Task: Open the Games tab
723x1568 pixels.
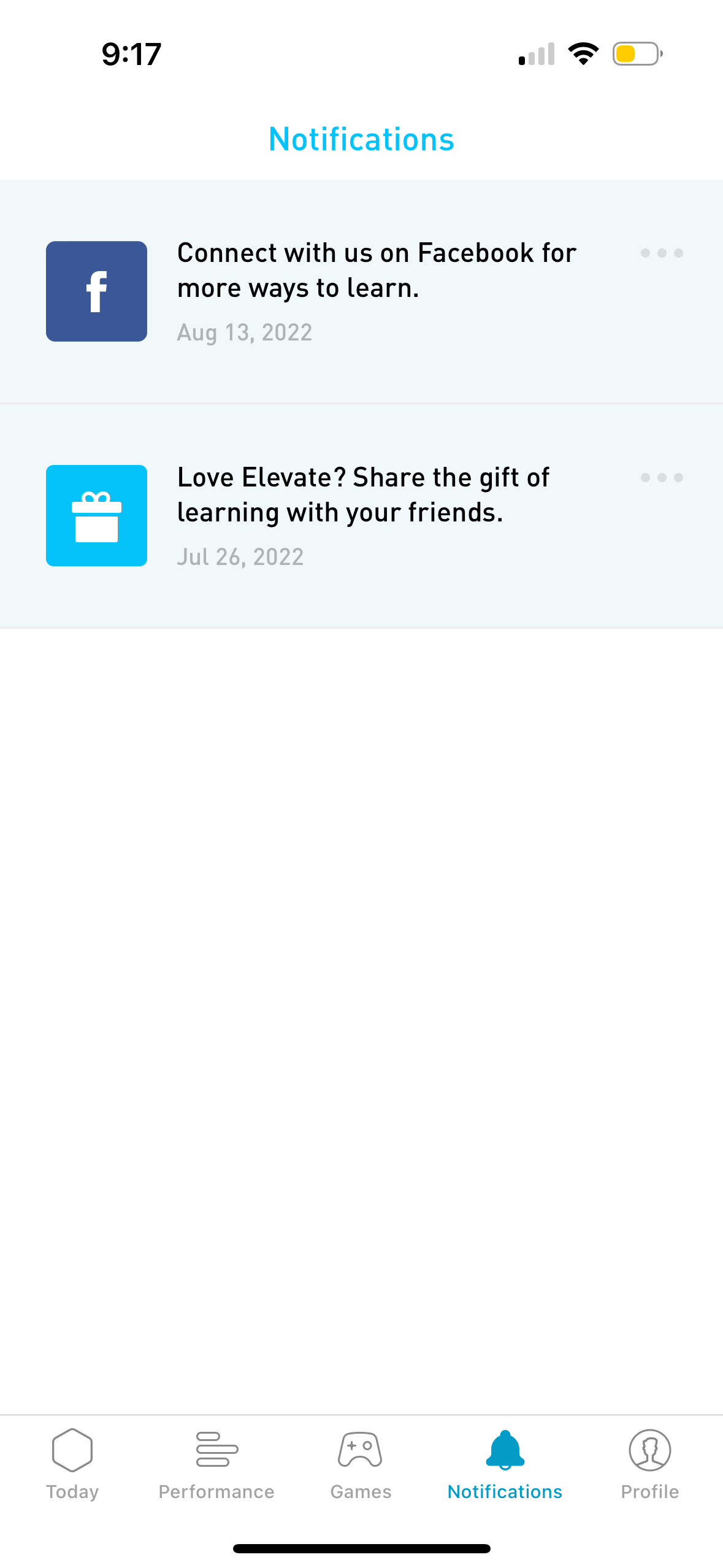Action: 361,1492
